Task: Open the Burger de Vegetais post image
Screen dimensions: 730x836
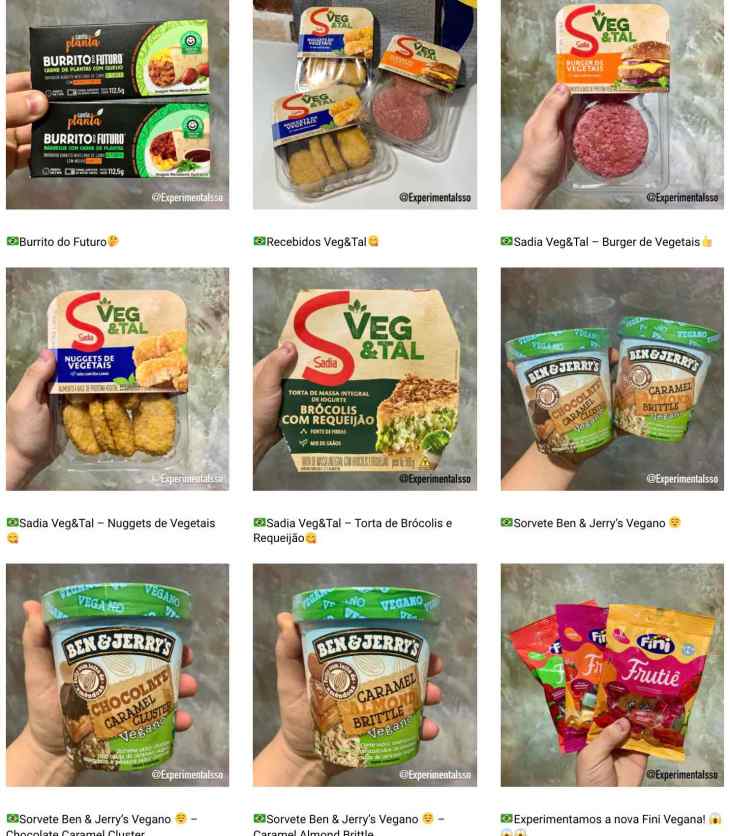Action: coord(611,104)
